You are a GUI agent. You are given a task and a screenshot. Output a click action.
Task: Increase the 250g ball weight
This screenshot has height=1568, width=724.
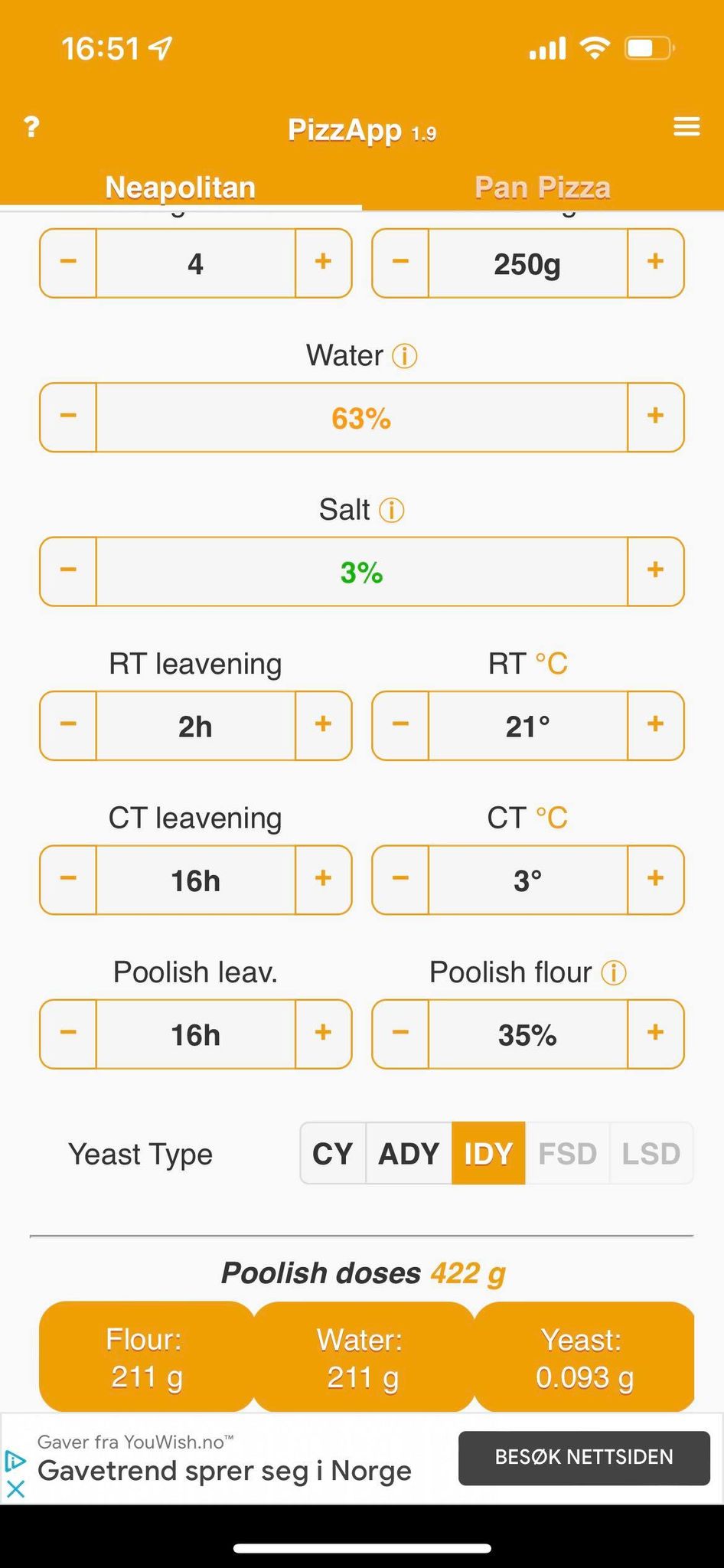(655, 263)
